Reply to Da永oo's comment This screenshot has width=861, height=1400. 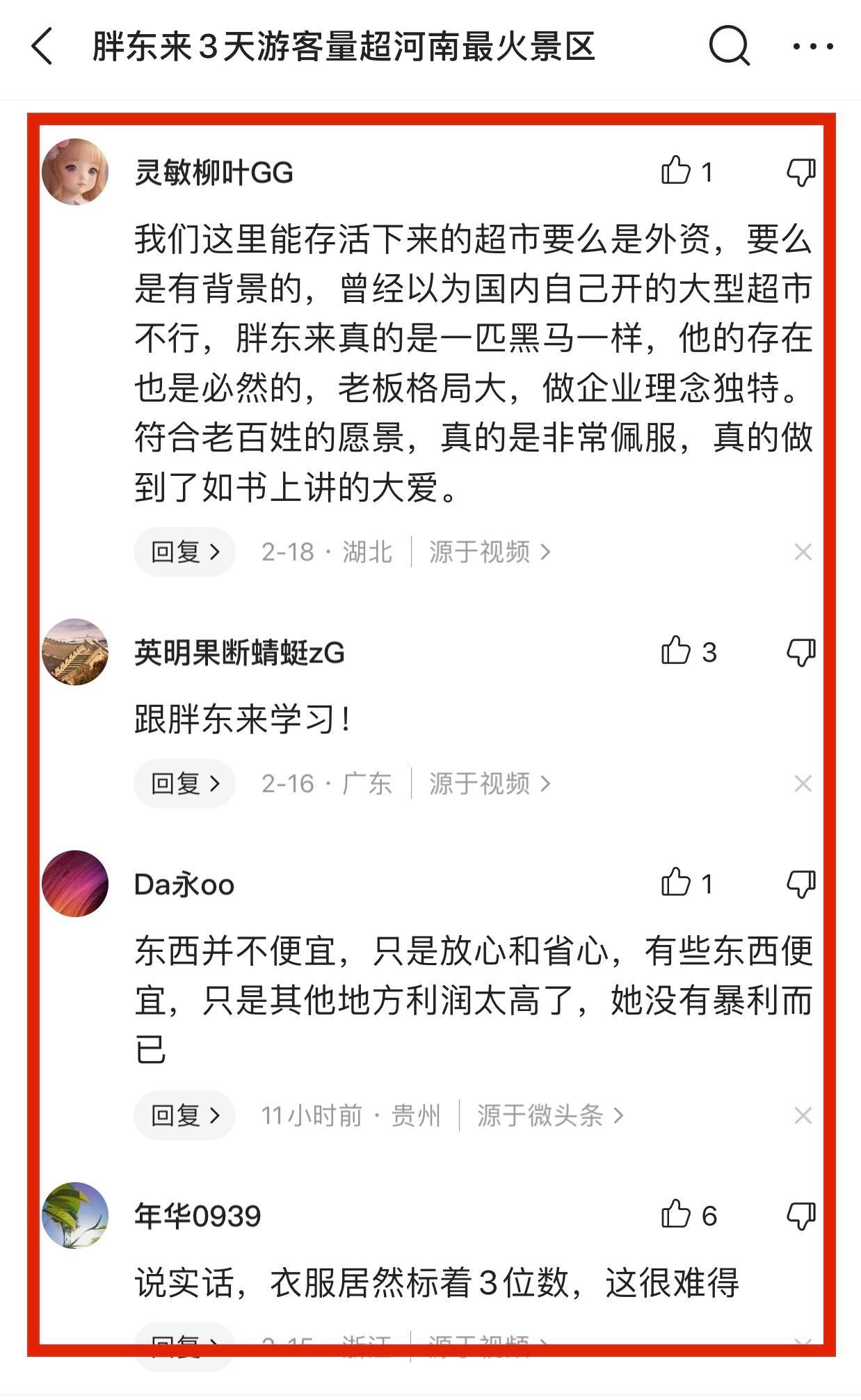click(x=184, y=1115)
